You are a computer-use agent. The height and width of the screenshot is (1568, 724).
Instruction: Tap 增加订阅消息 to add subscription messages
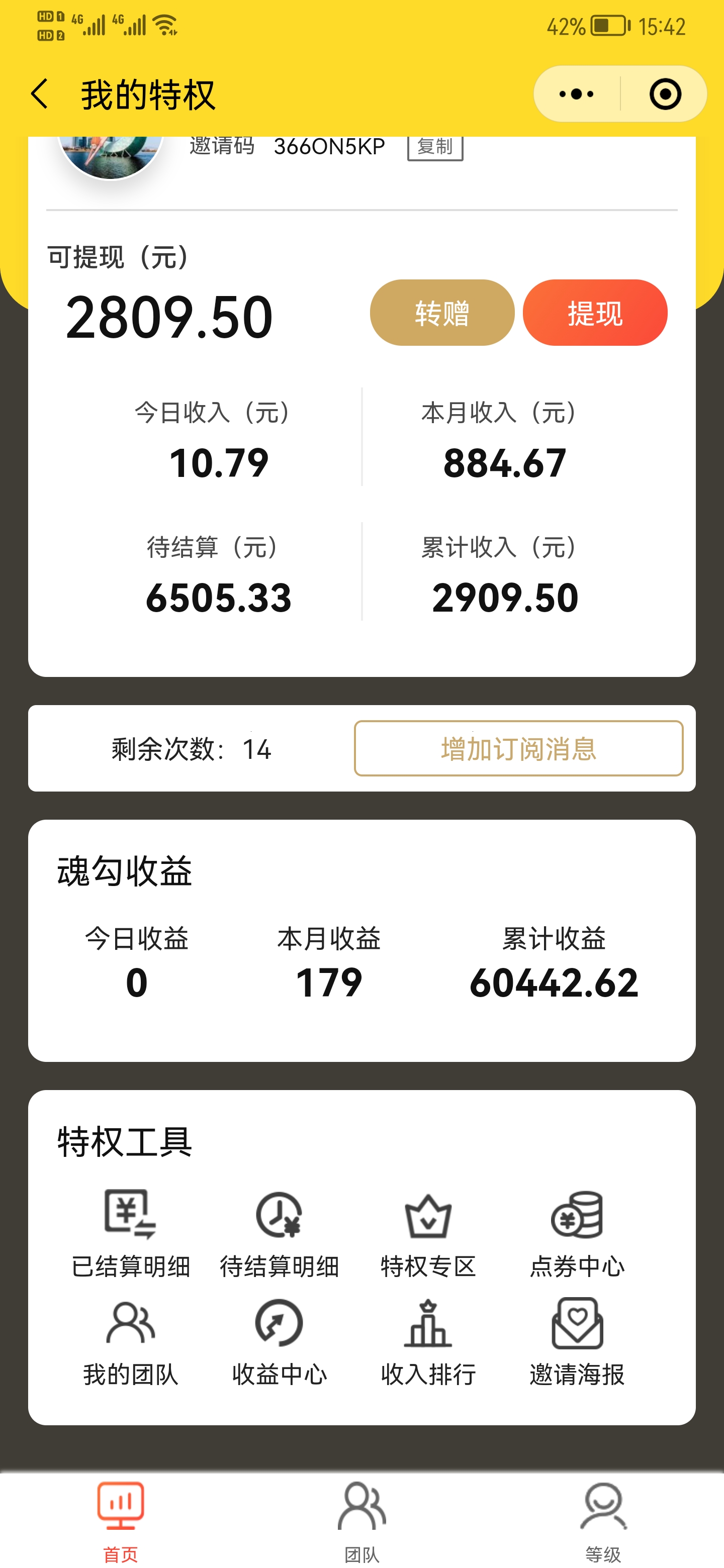tap(518, 748)
